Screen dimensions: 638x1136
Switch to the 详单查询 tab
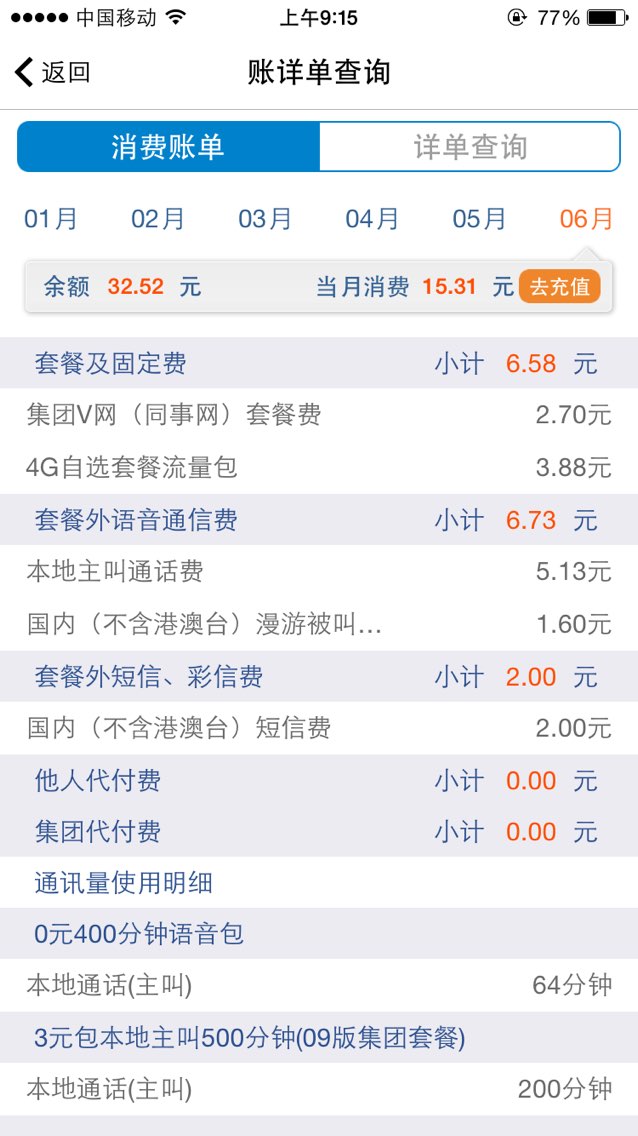point(470,147)
